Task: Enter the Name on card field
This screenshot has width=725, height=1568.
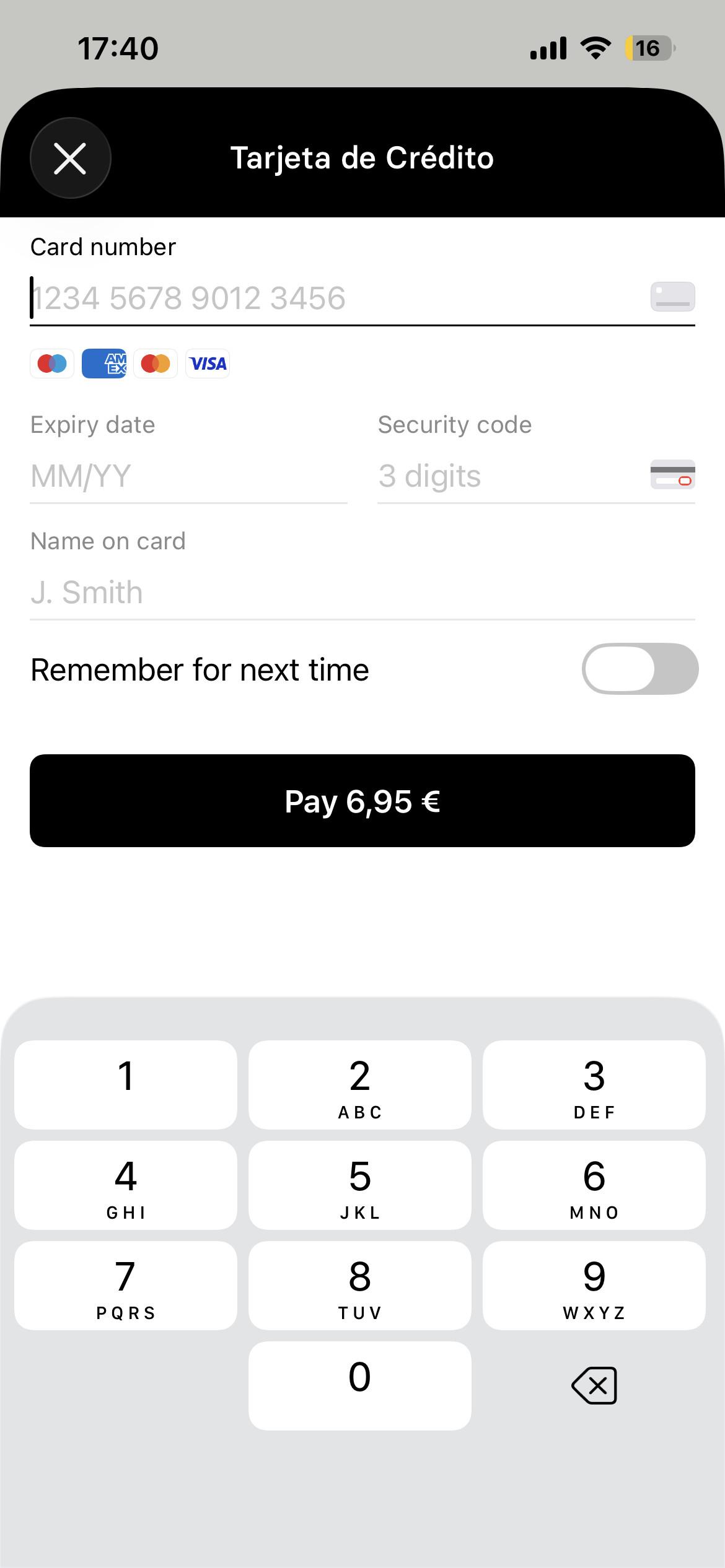Action: click(362, 593)
